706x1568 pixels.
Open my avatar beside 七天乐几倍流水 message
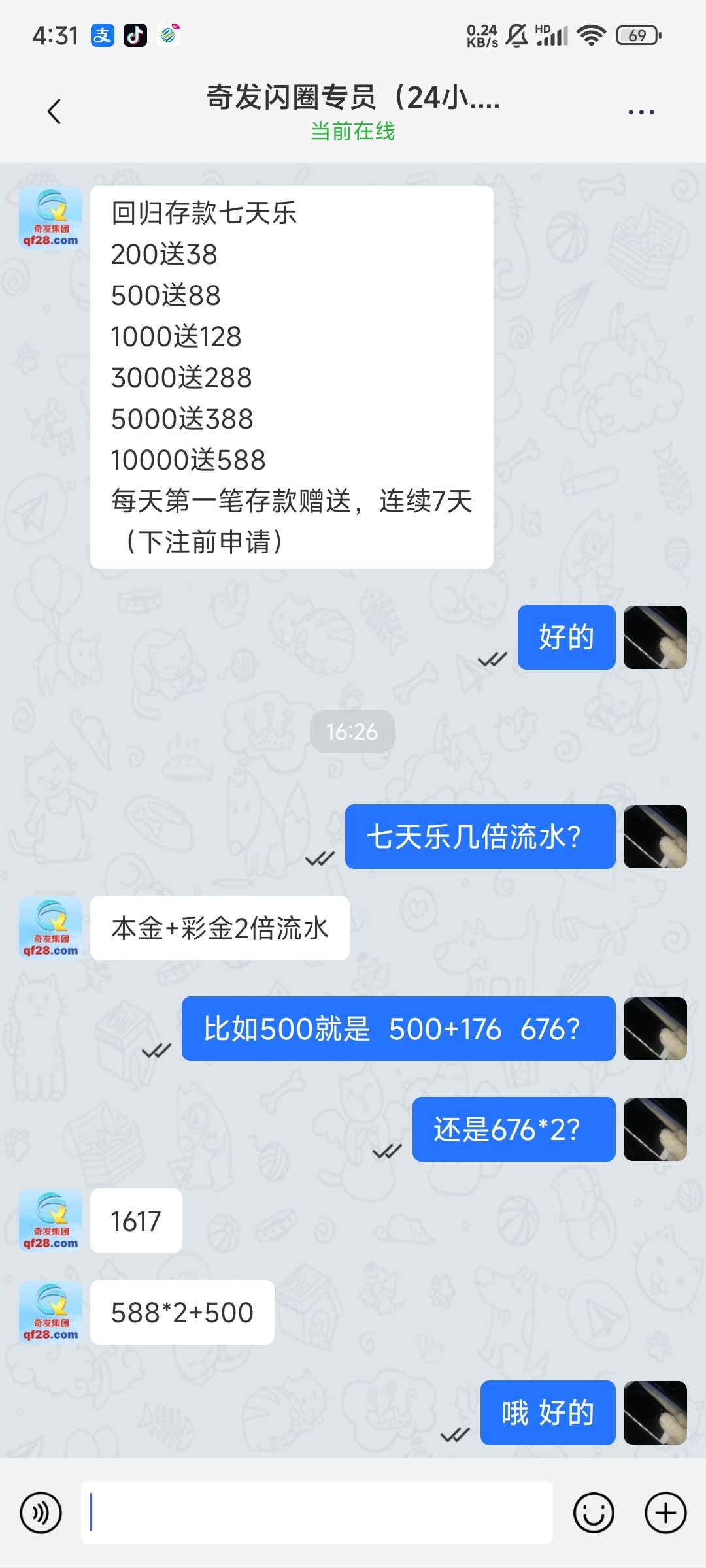tap(654, 836)
